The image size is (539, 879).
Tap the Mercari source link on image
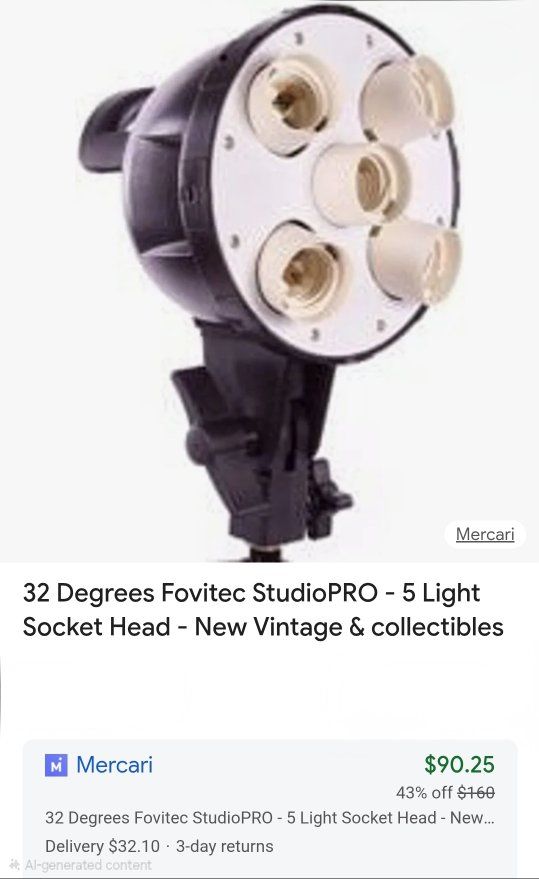(485, 534)
